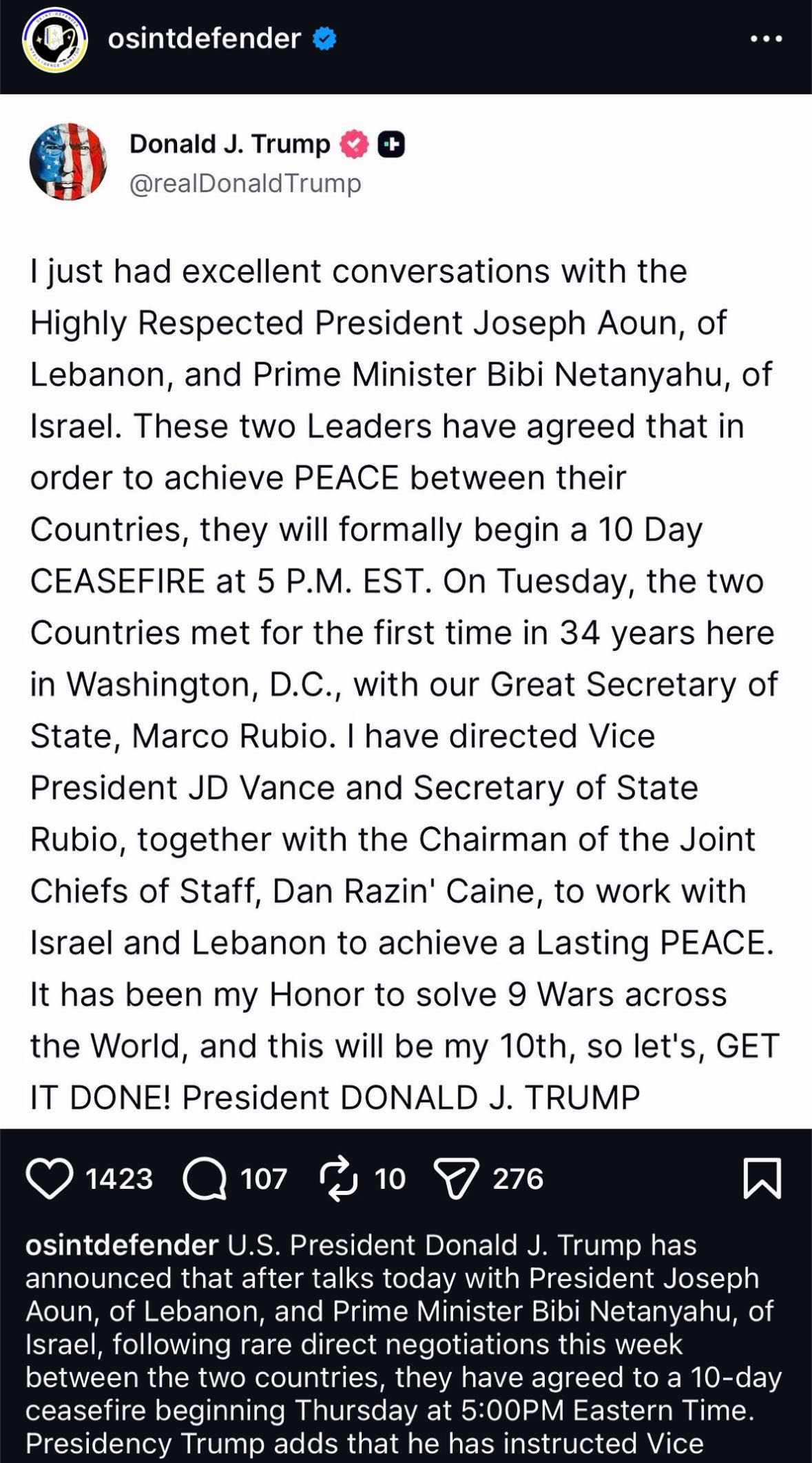Open the three-dot post options menu
The height and width of the screenshot is (1463, 812).
click(x=766, y=39)
